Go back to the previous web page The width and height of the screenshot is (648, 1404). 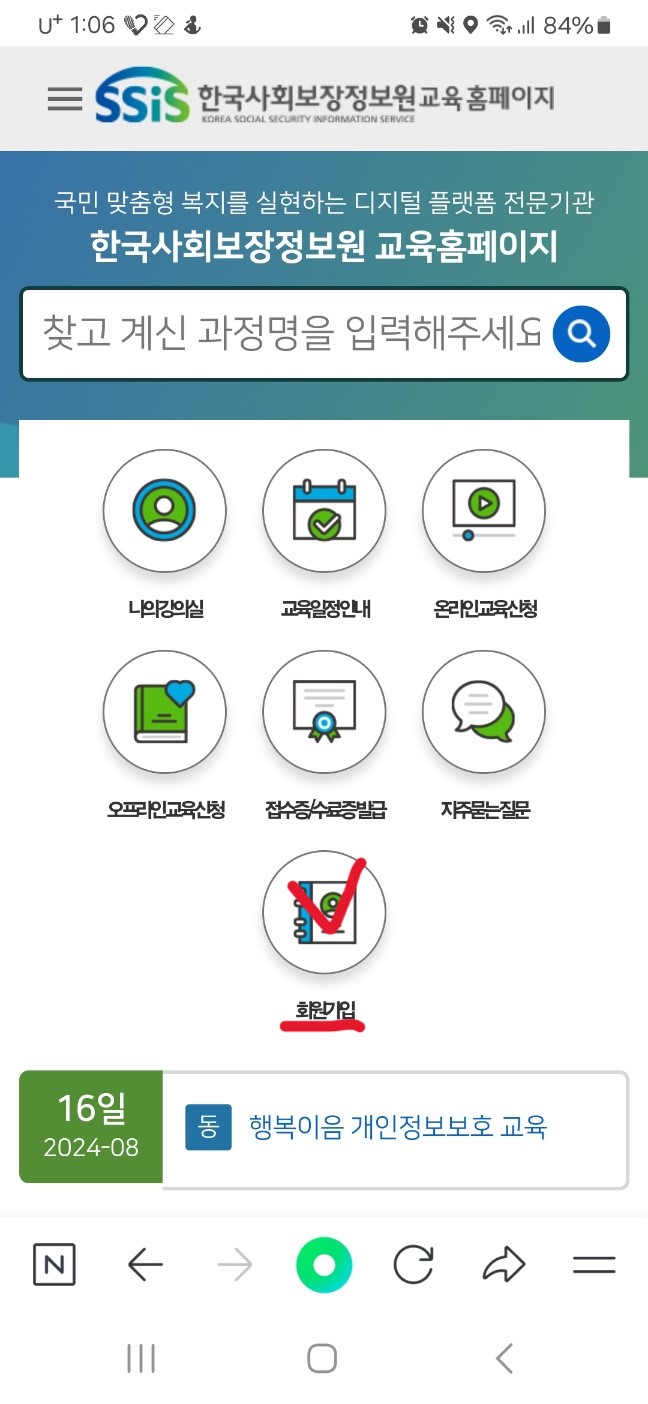click(145, 1266)
